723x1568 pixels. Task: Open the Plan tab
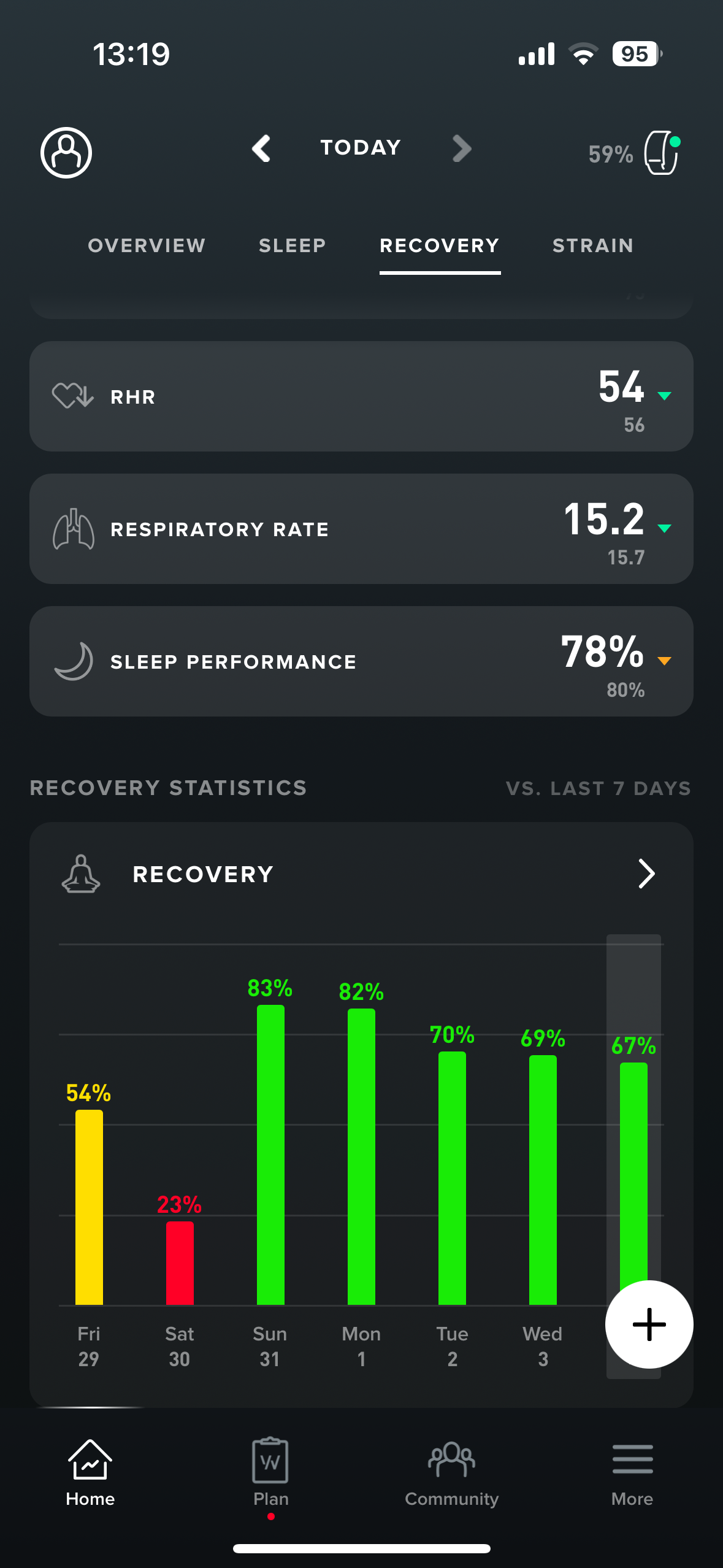coord(270,1472)
